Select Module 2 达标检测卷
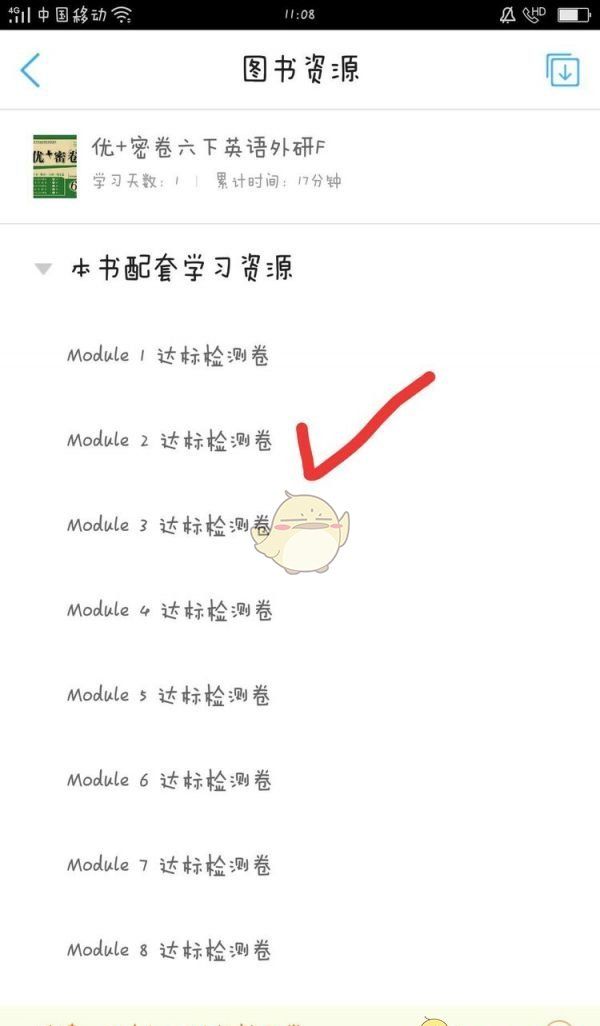Screen dimensions: 600x1026 click(168, 440)
